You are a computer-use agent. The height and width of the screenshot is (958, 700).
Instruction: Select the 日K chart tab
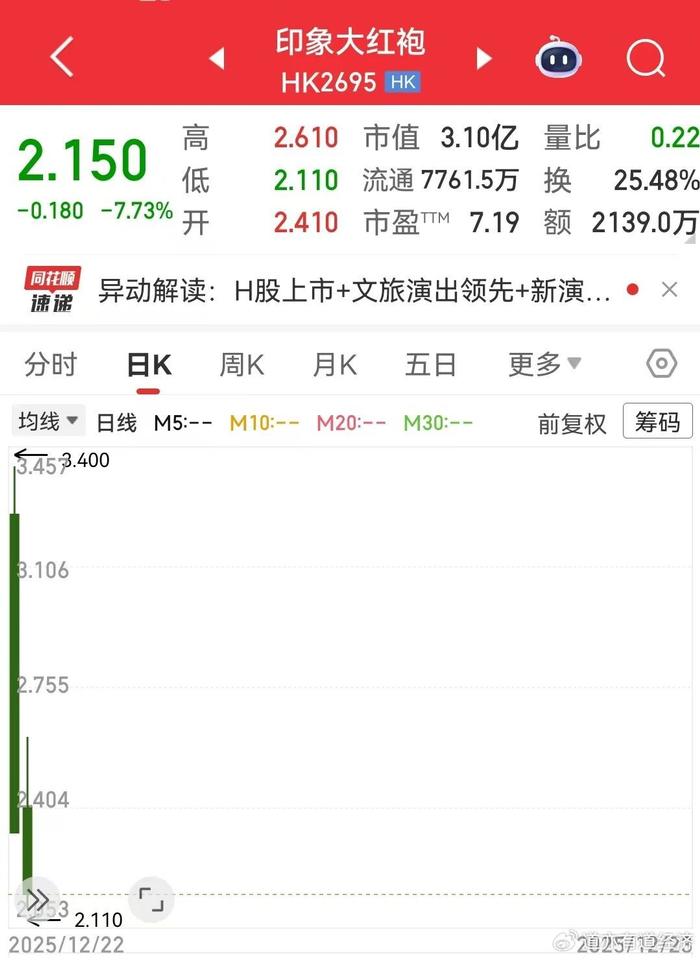(x=149, y=366)
